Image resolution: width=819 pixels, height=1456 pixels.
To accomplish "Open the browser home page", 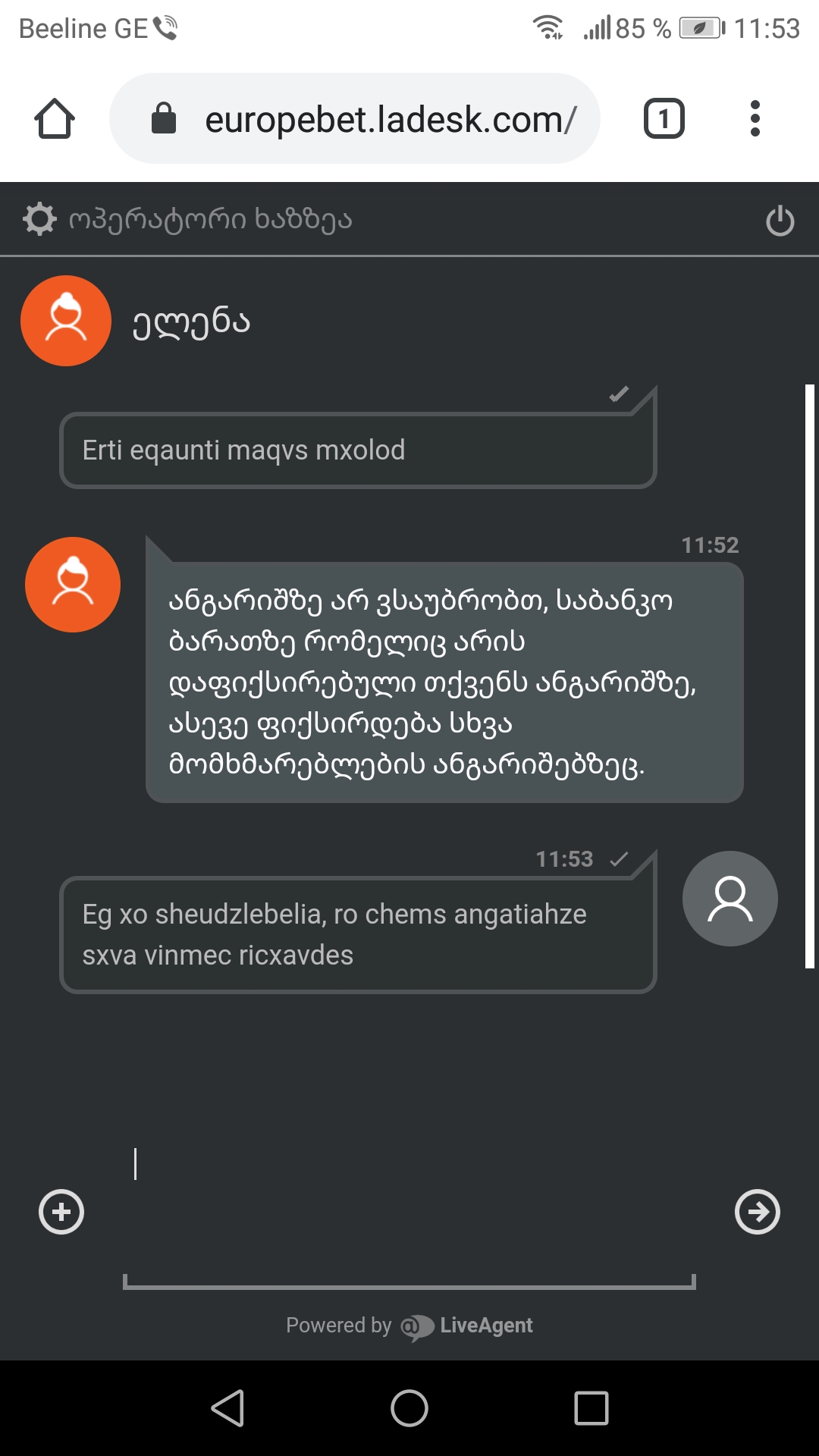I will pos(55,119).
